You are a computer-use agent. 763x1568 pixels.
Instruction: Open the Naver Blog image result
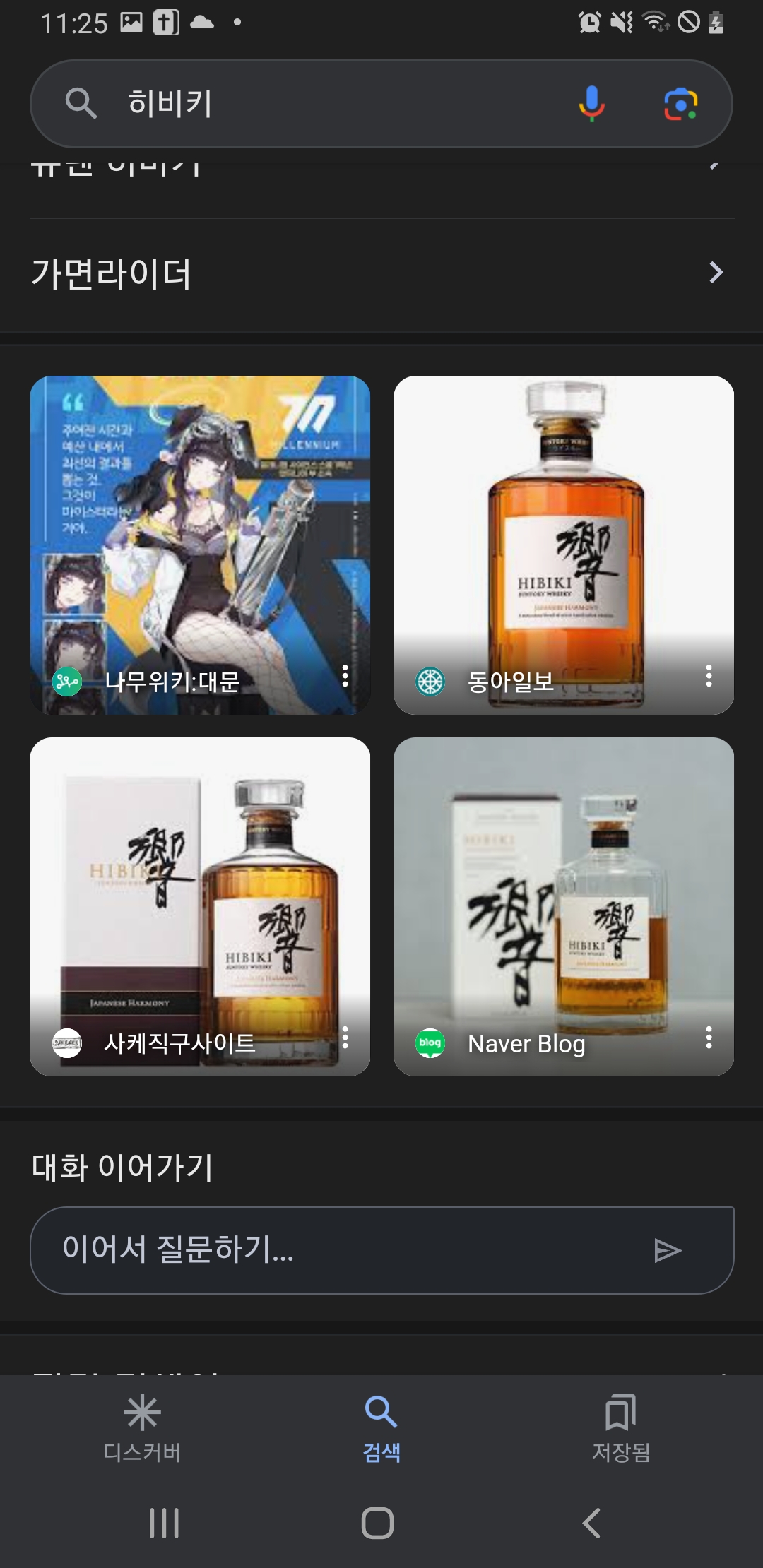[x=564, y=906]
